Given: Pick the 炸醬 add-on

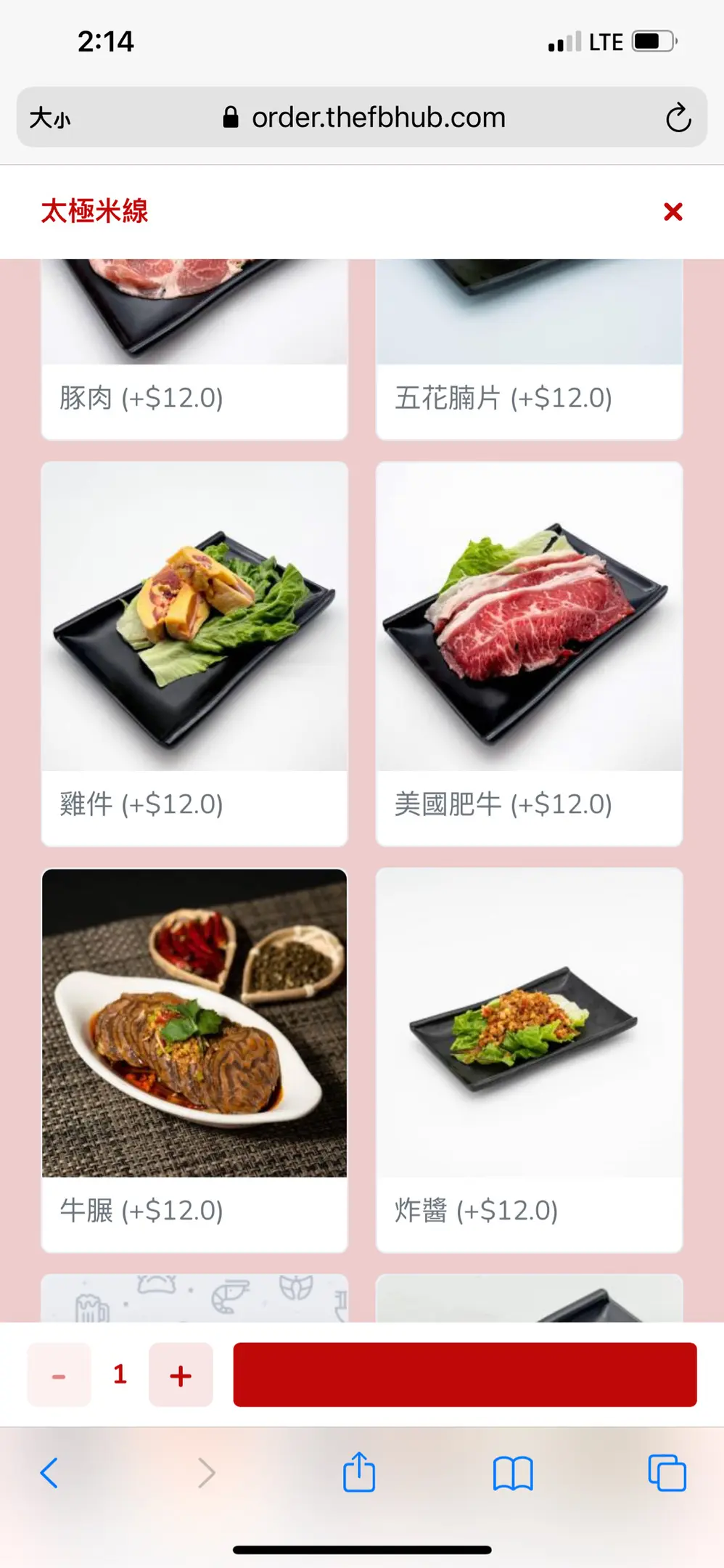Looking at the screenshot, I should pyautogui.click(x=529, y=1060).
